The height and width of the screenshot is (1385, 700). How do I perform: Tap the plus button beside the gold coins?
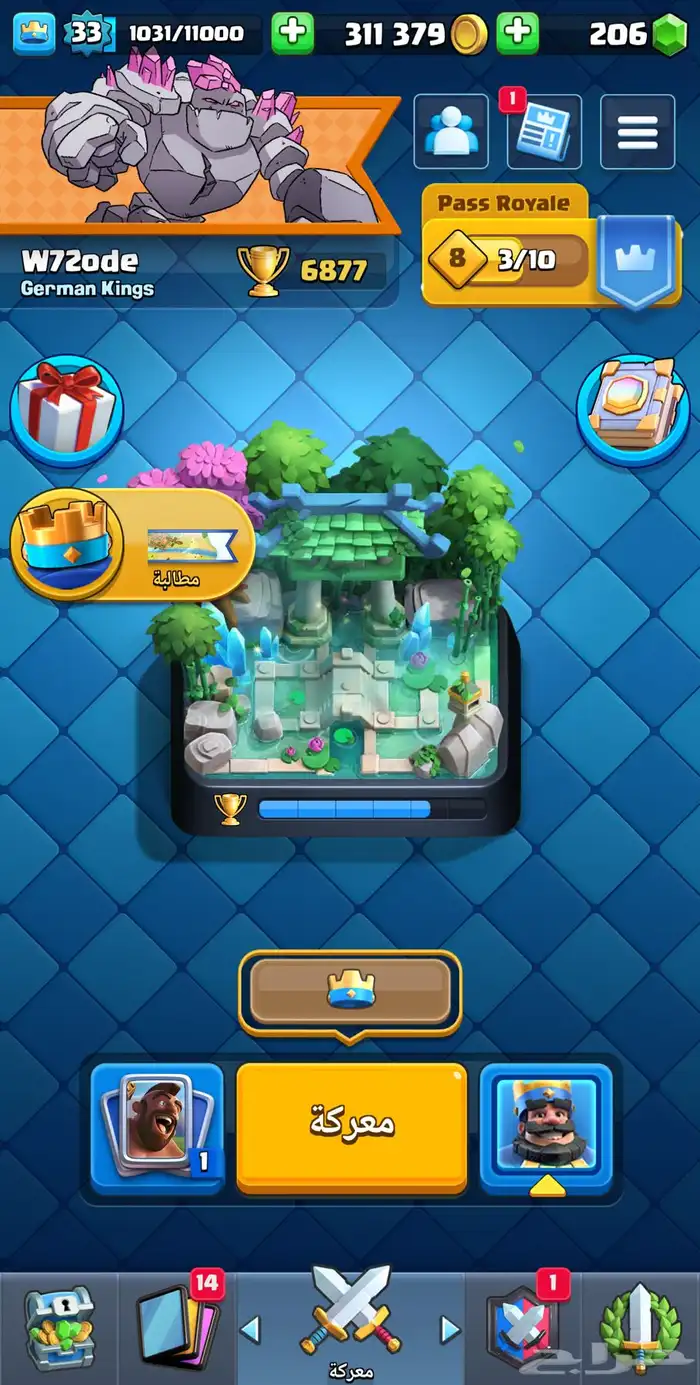coord(517,34)
